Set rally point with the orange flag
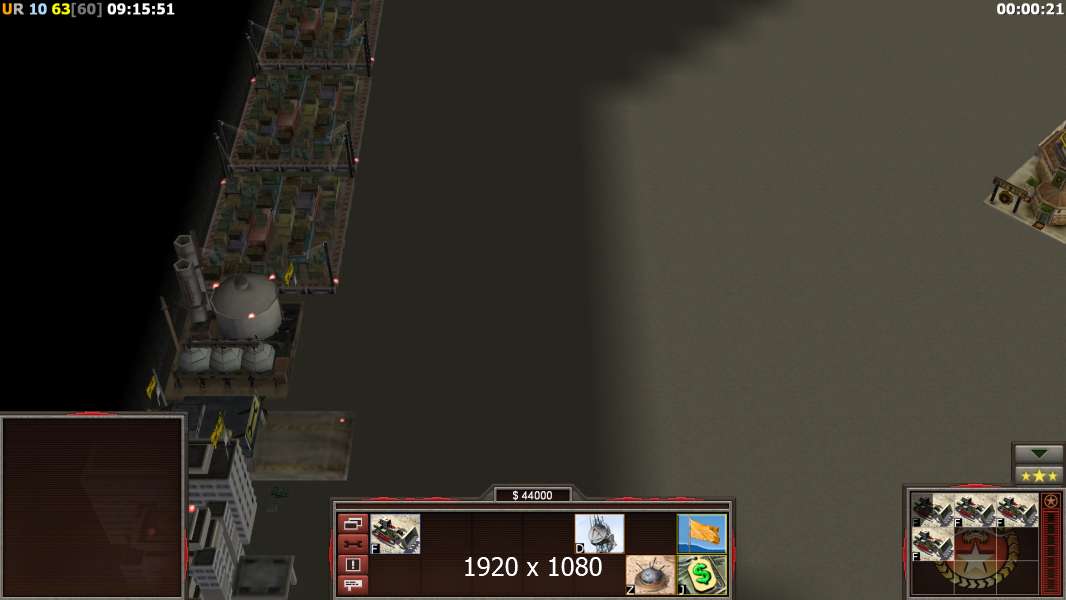This screenshot has height=600, width=1066. coord(701,533)
